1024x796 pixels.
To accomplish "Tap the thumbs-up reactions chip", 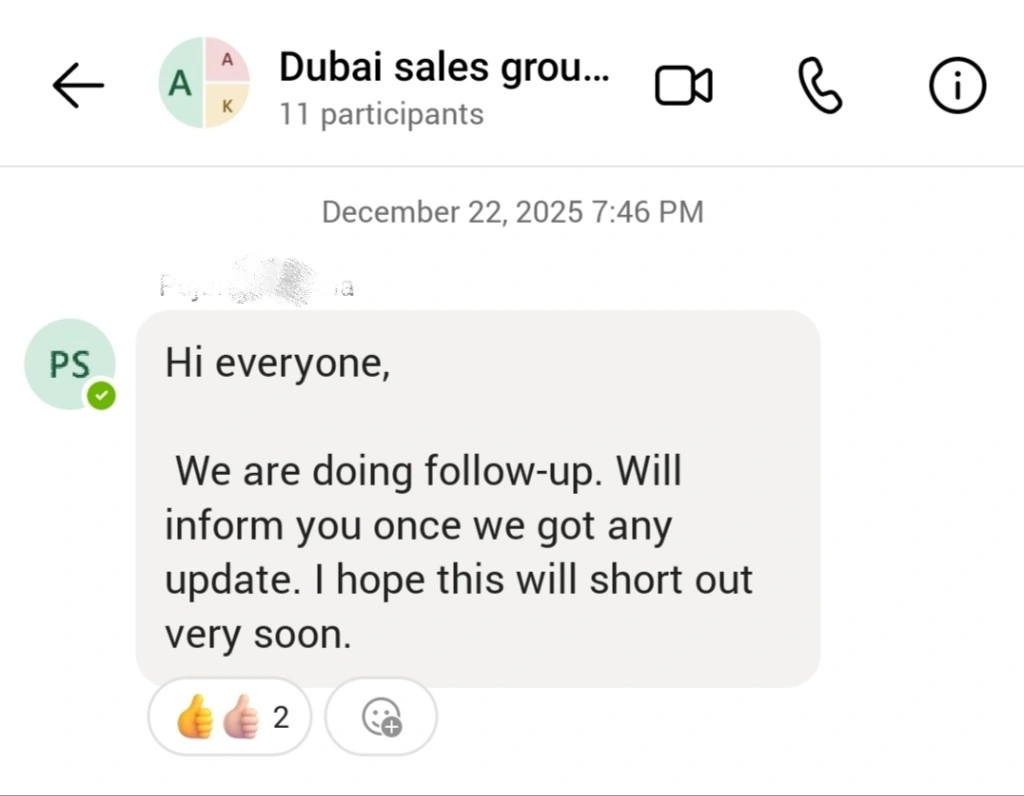I will pyautogui.click(x=230, y=716).
